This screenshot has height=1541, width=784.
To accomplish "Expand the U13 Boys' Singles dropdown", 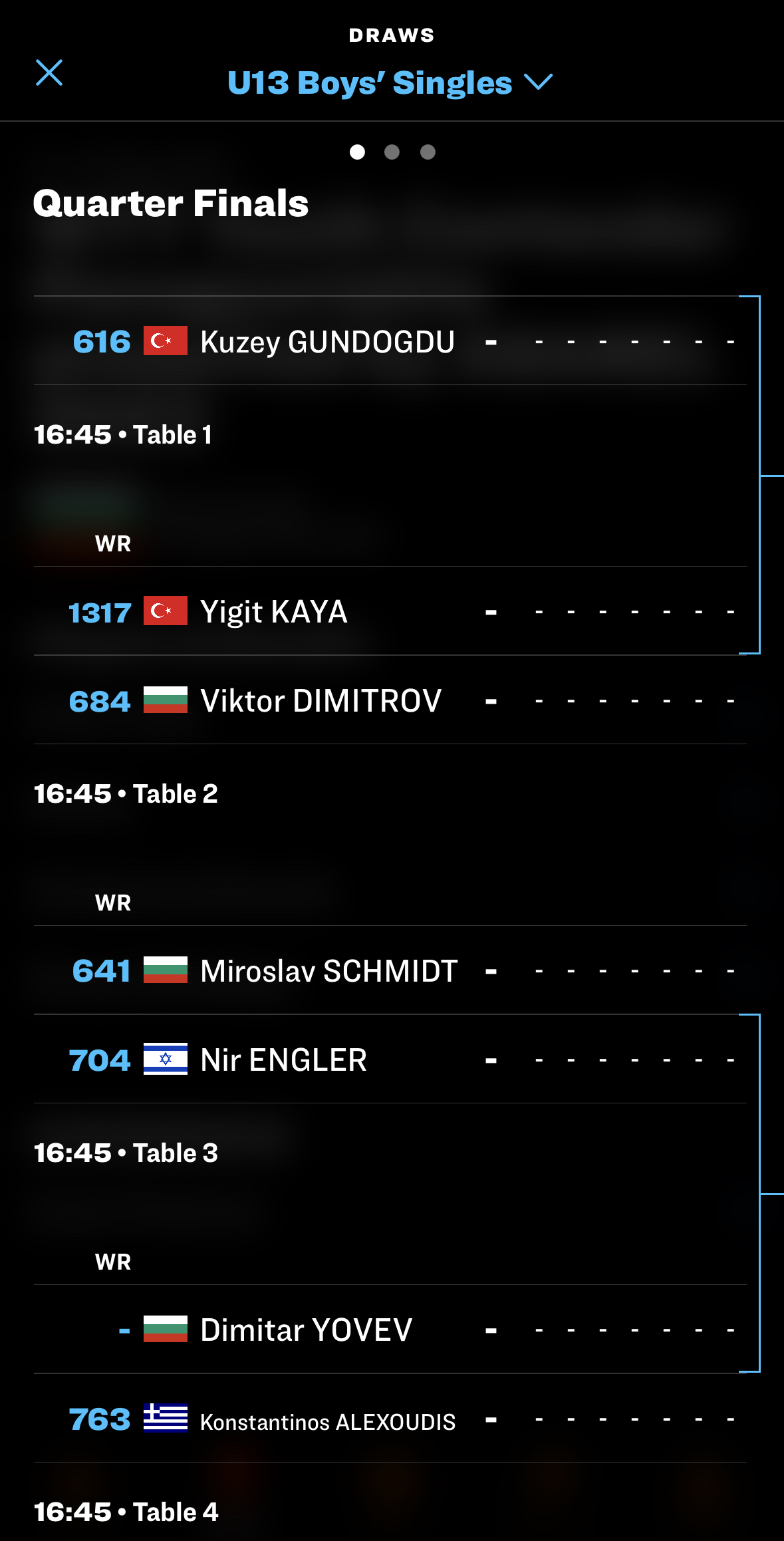I will click(390, 83).
